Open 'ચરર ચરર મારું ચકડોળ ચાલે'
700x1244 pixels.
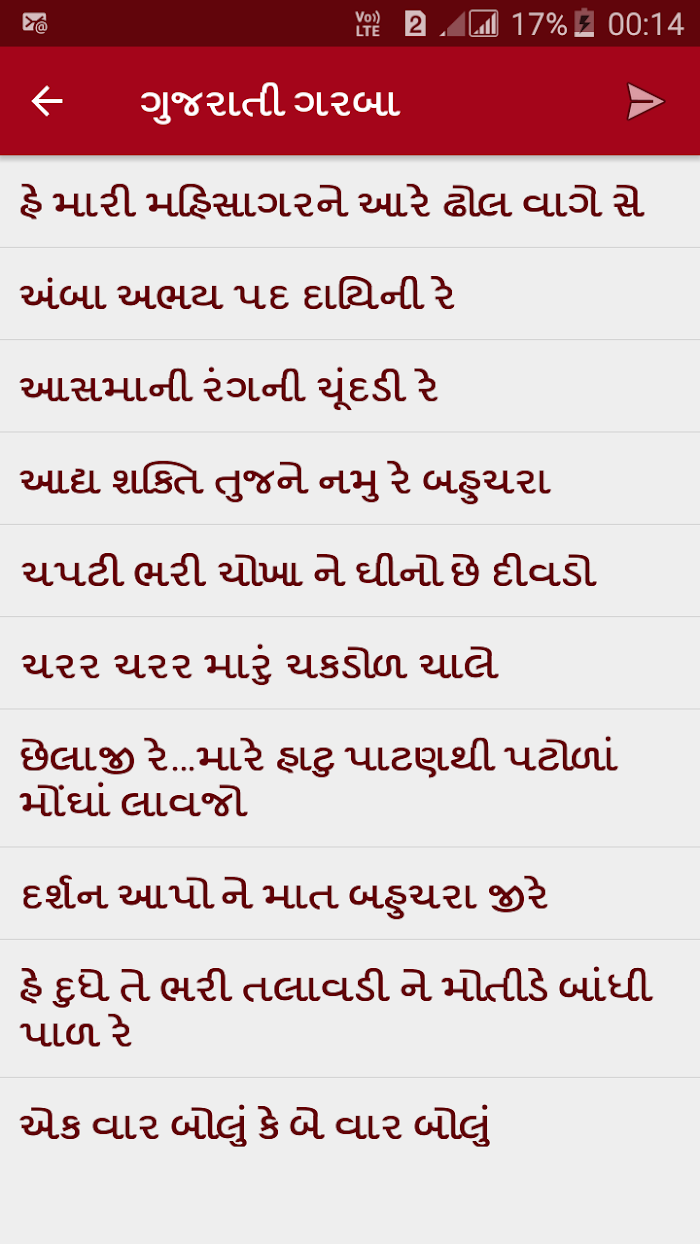point(350,663)
